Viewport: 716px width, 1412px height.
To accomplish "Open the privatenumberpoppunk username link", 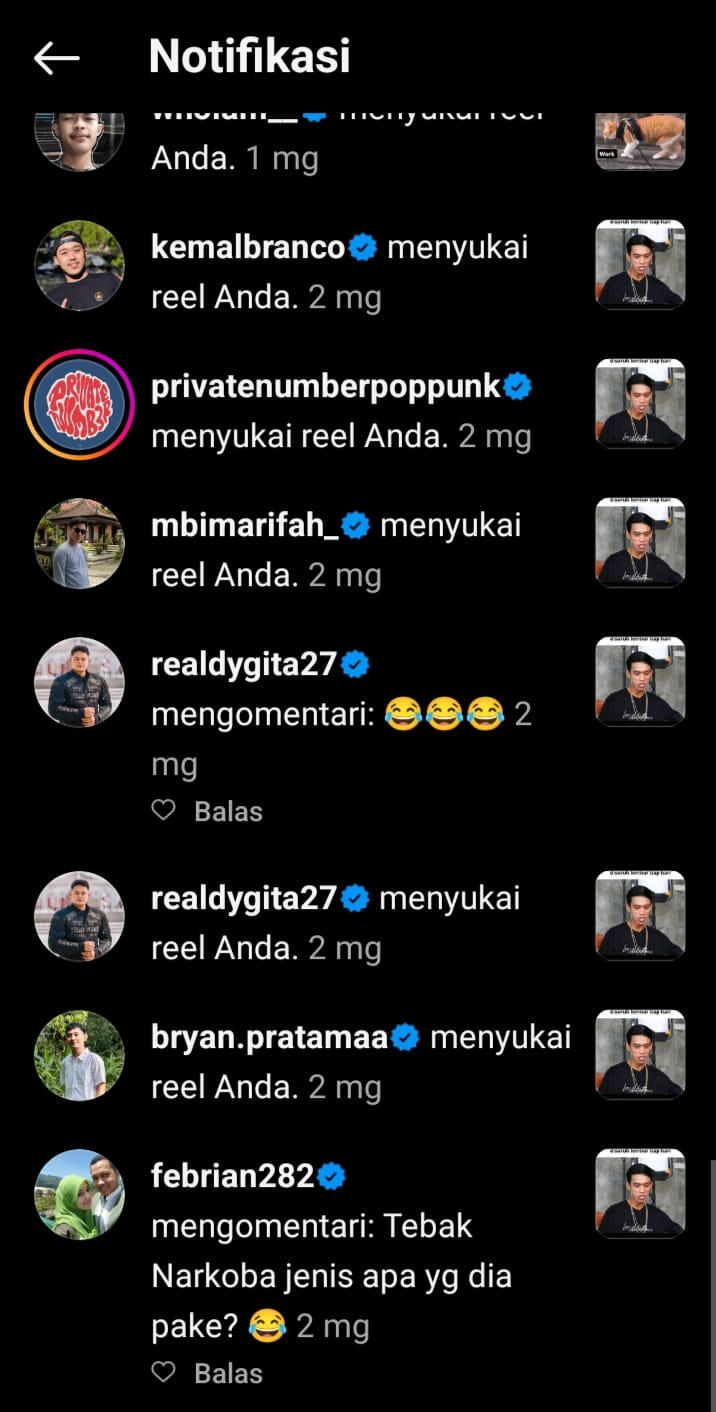I will click(325, 387).
